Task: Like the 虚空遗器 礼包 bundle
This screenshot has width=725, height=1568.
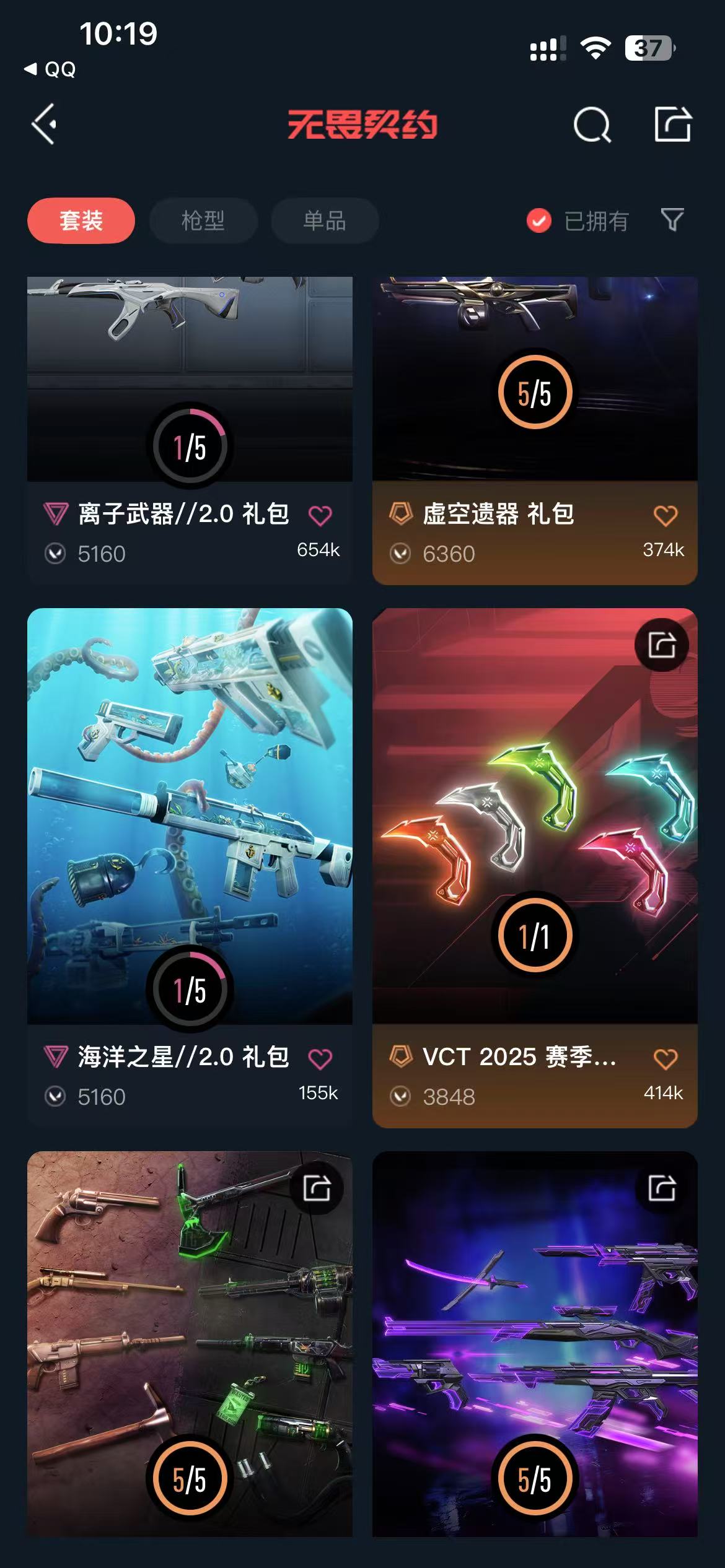Action: pos(666,515)
